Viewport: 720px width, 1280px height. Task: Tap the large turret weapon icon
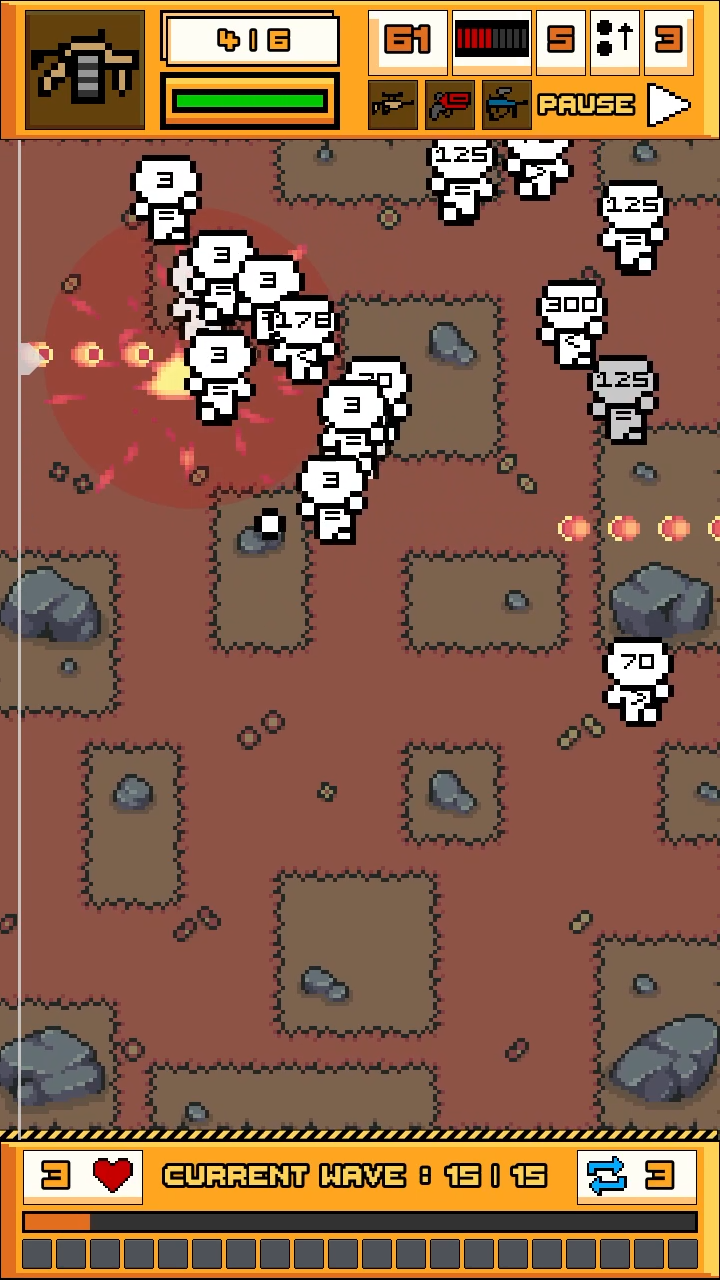click(85, 70)
